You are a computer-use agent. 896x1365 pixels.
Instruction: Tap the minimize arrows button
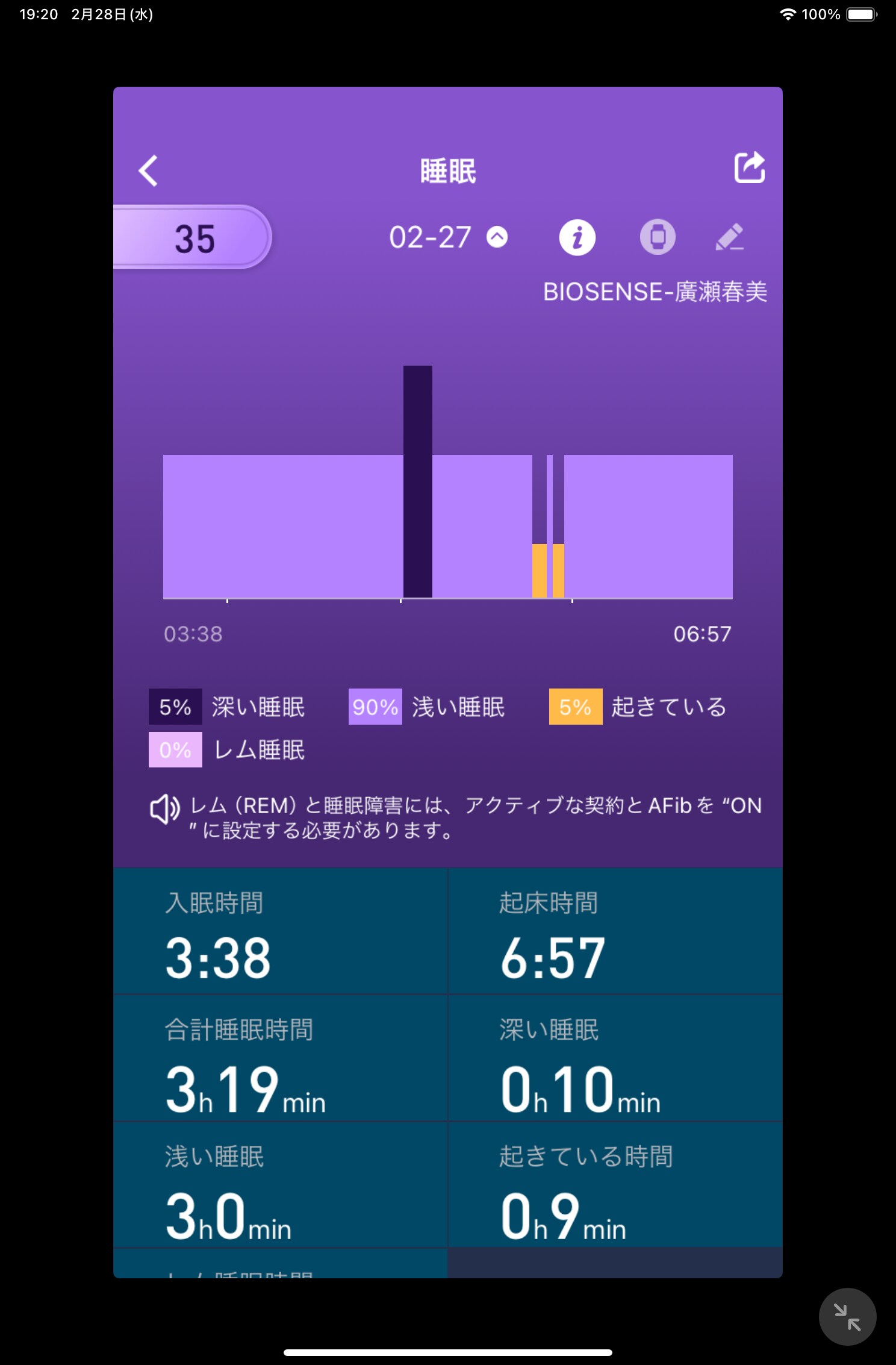pyautogui.click(x=847, y=1316)
